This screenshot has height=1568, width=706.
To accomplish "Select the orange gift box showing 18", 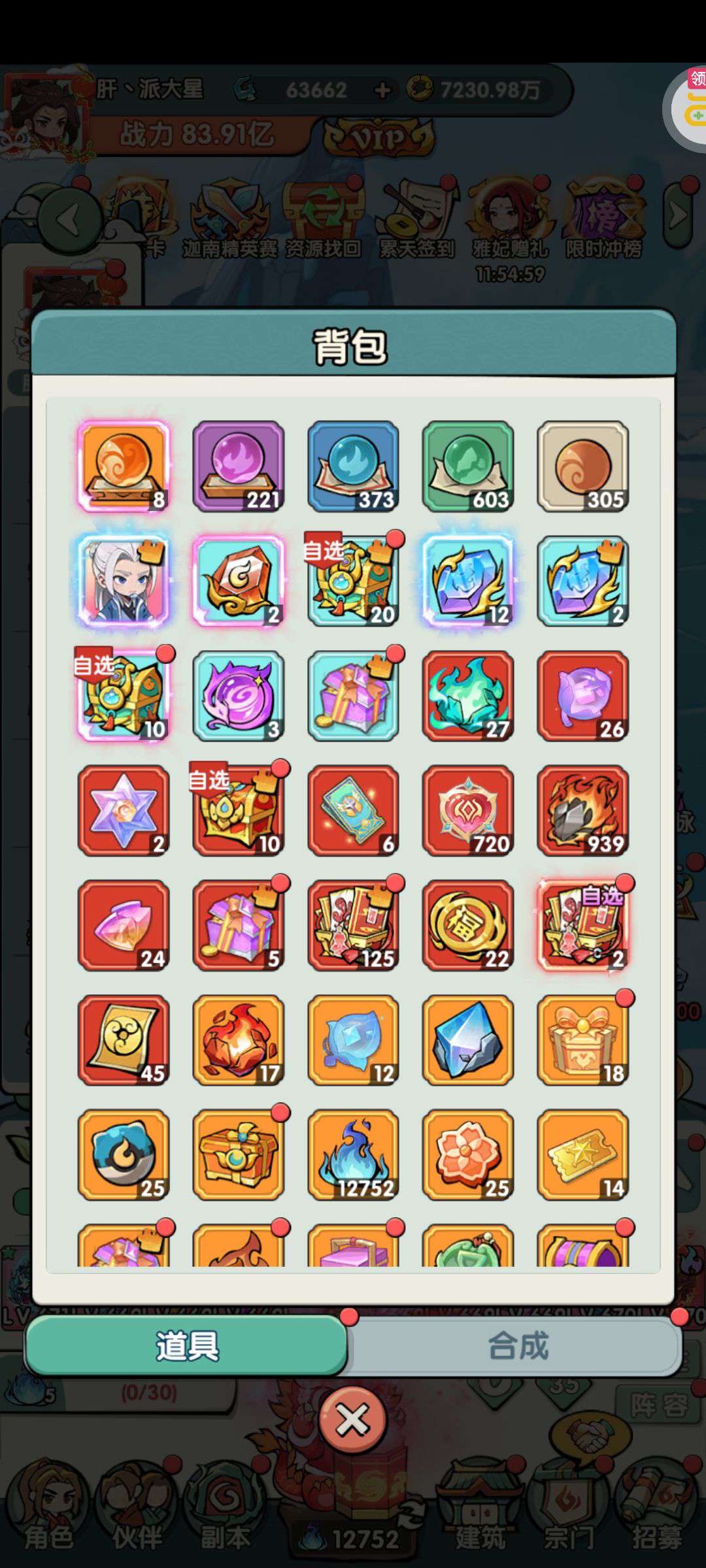I will point(583,1040).
